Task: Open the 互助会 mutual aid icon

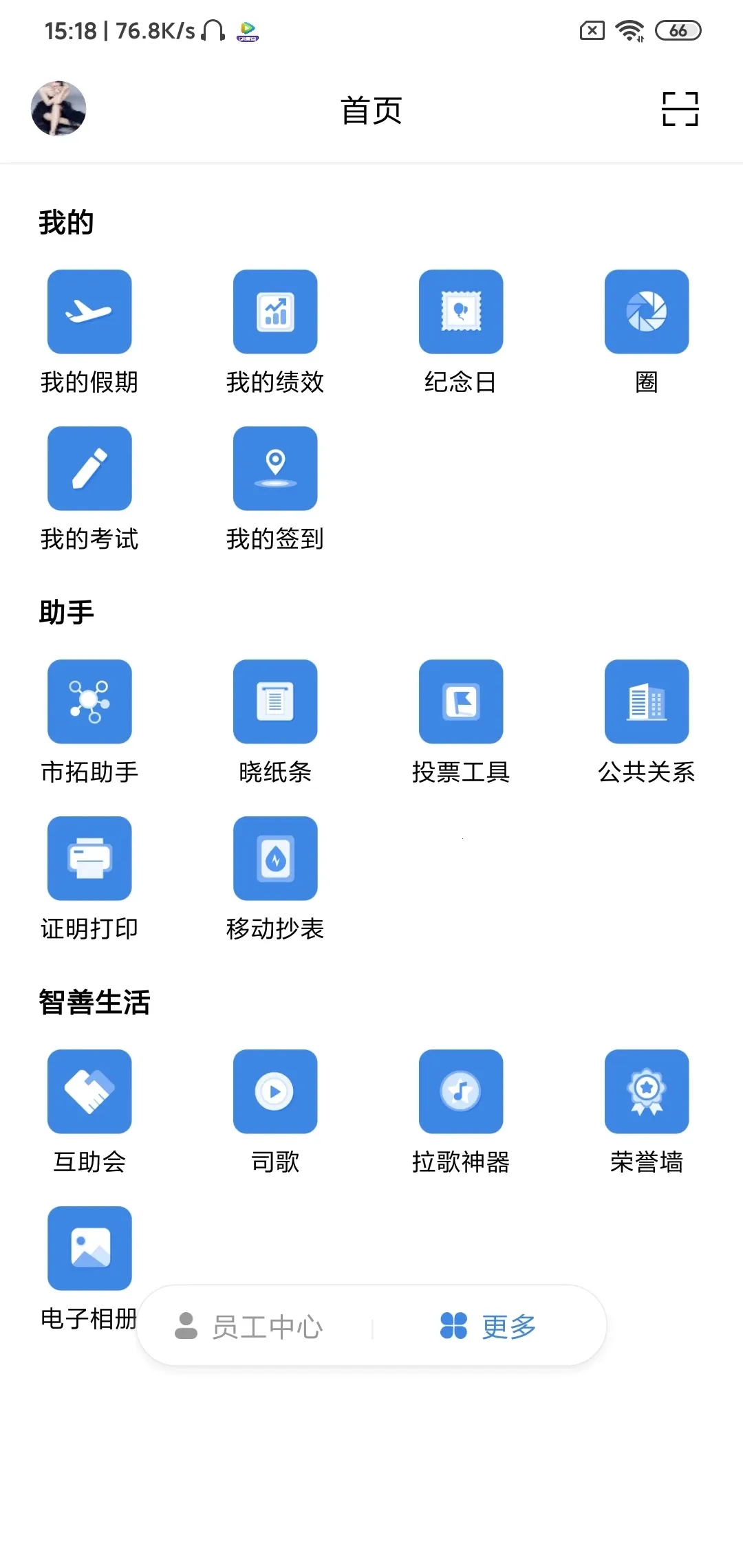Action: pyautogui.click(x=89, y=1092)
